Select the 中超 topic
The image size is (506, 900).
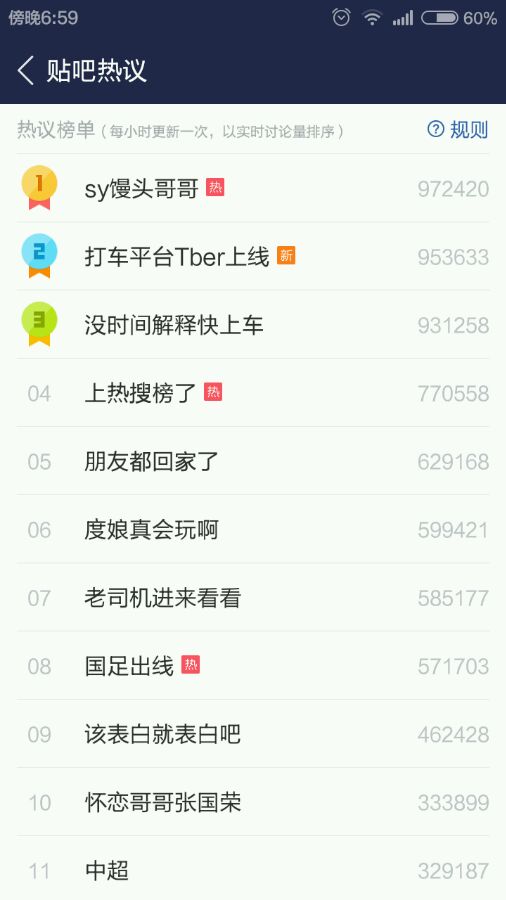click(x=253, y=869)
